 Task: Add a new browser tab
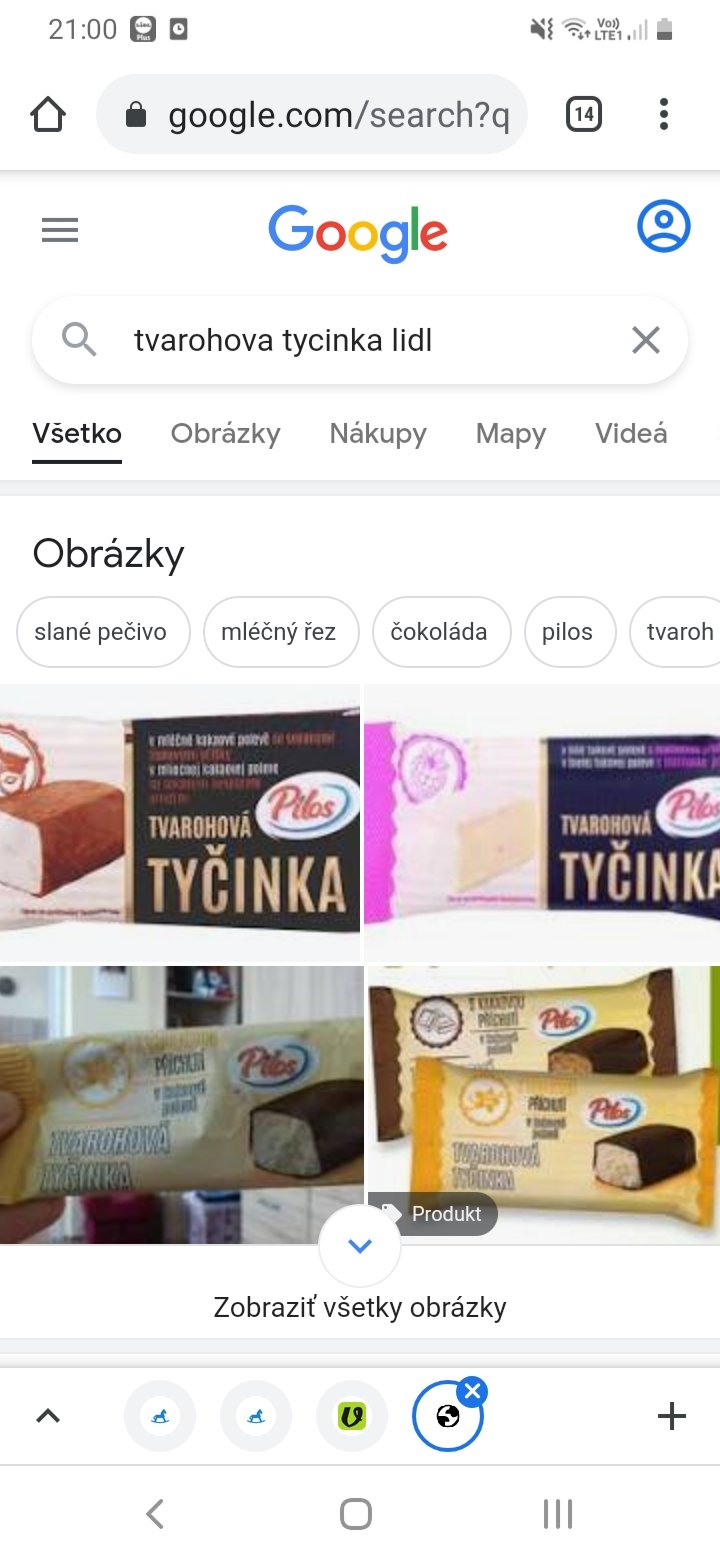click(x=671, y=1416)
